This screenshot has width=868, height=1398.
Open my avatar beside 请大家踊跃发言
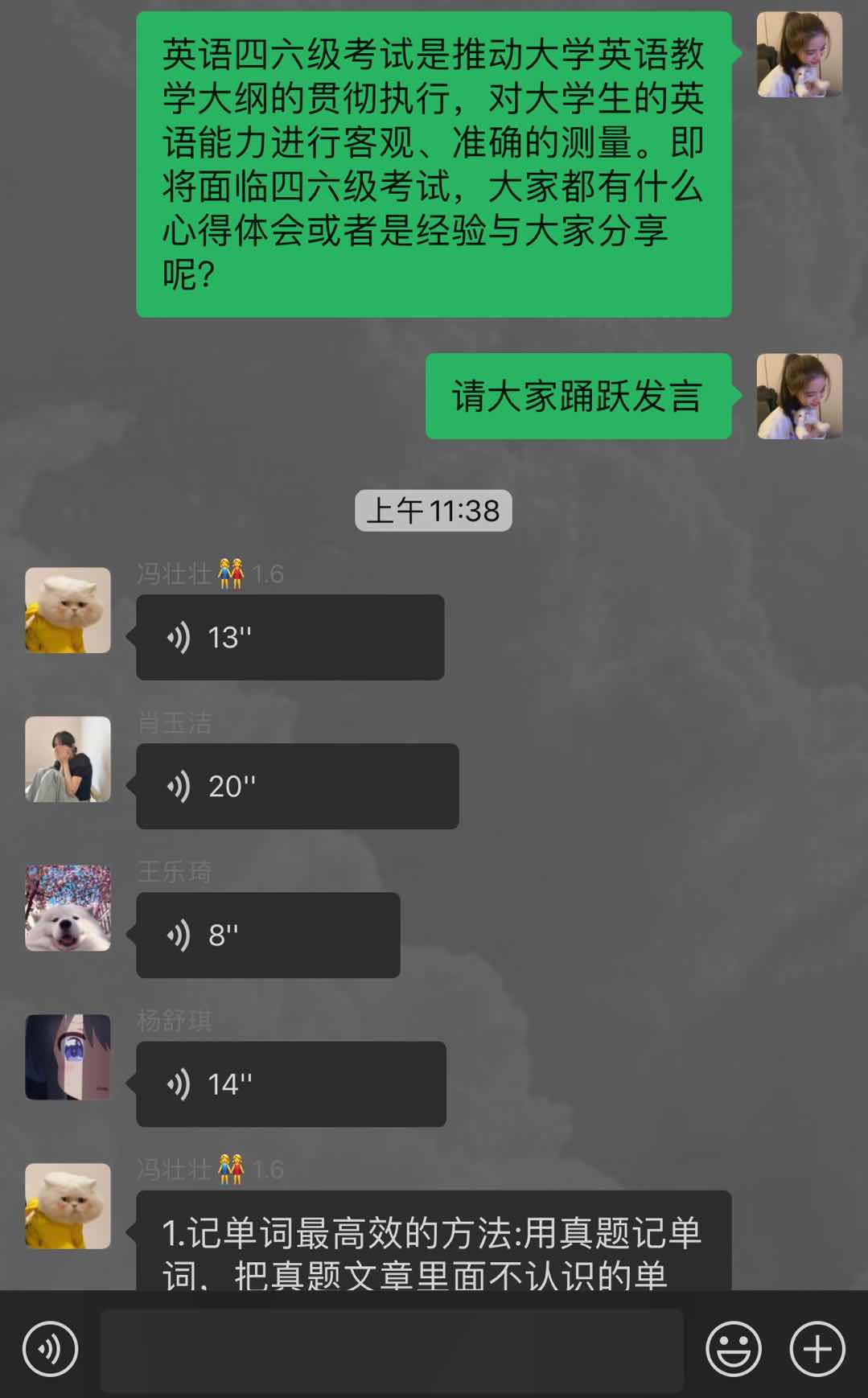point(799,396)
